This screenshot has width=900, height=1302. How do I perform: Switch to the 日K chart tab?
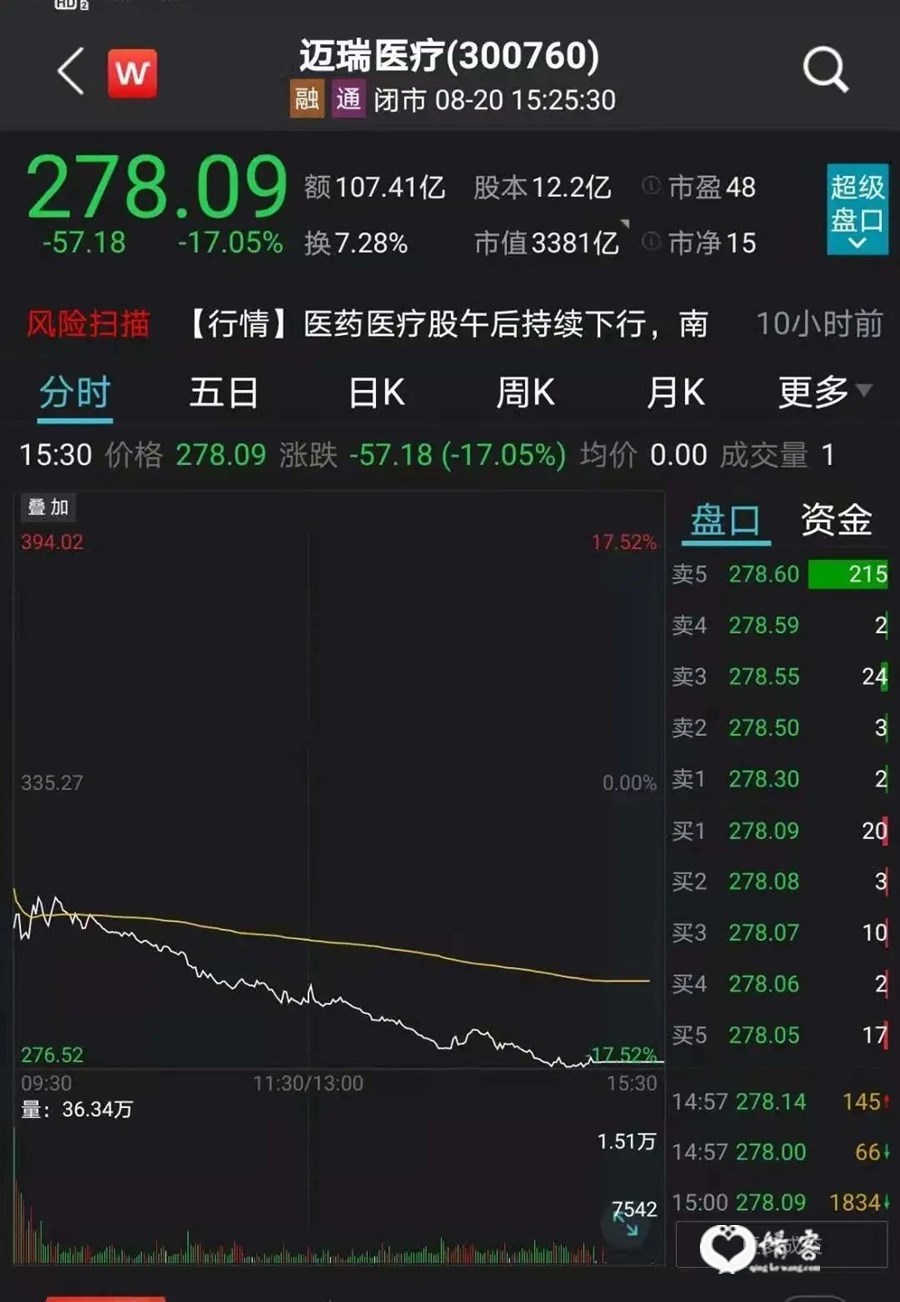point(376,393)
